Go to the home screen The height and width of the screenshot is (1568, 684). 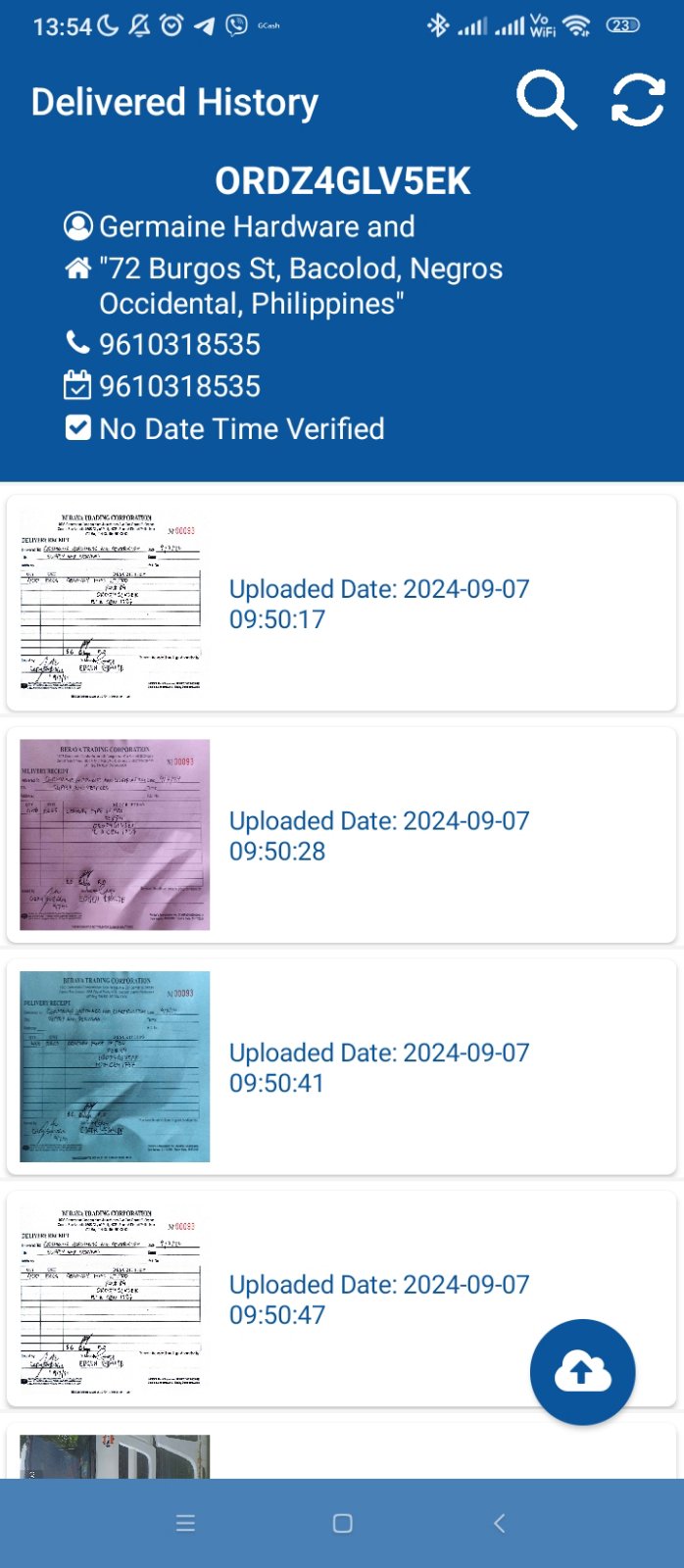pos(342,1523)
